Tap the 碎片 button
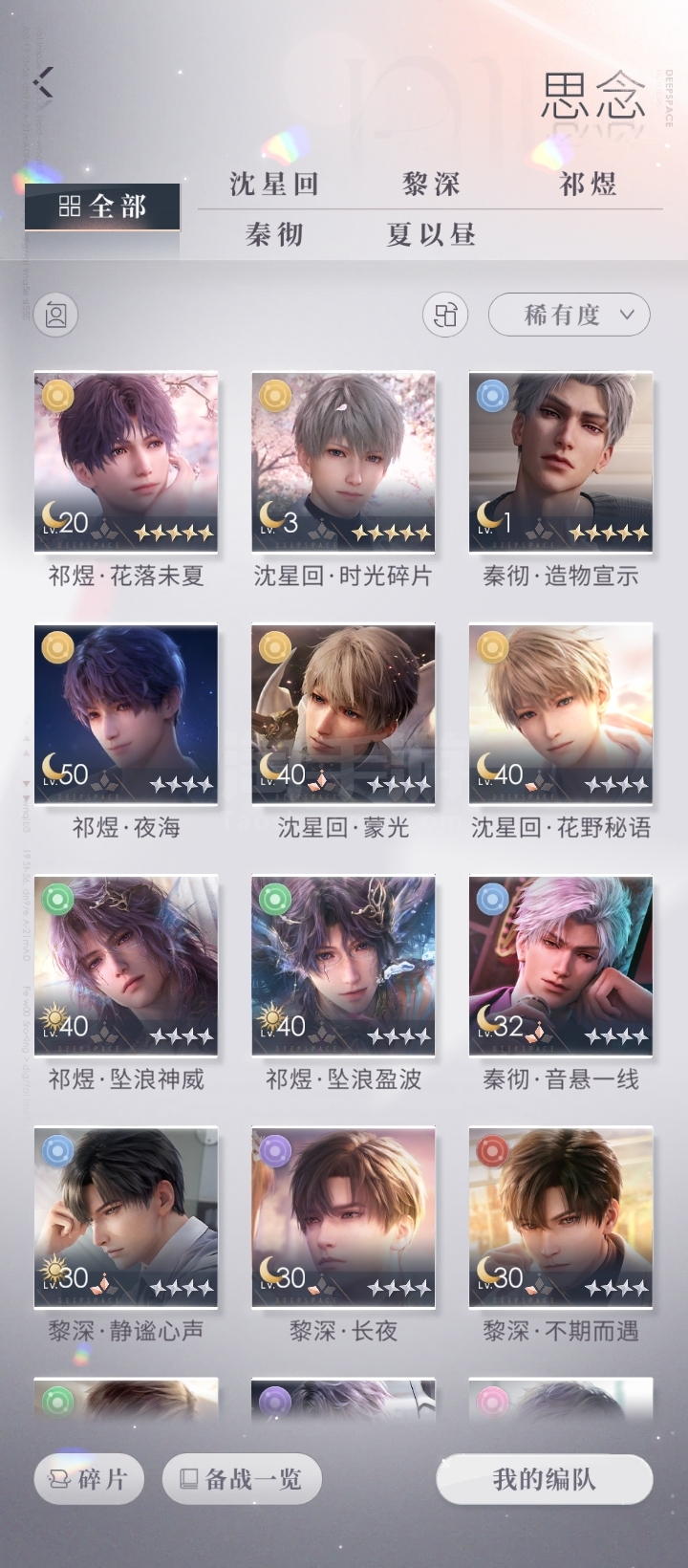 point(89,1479)
